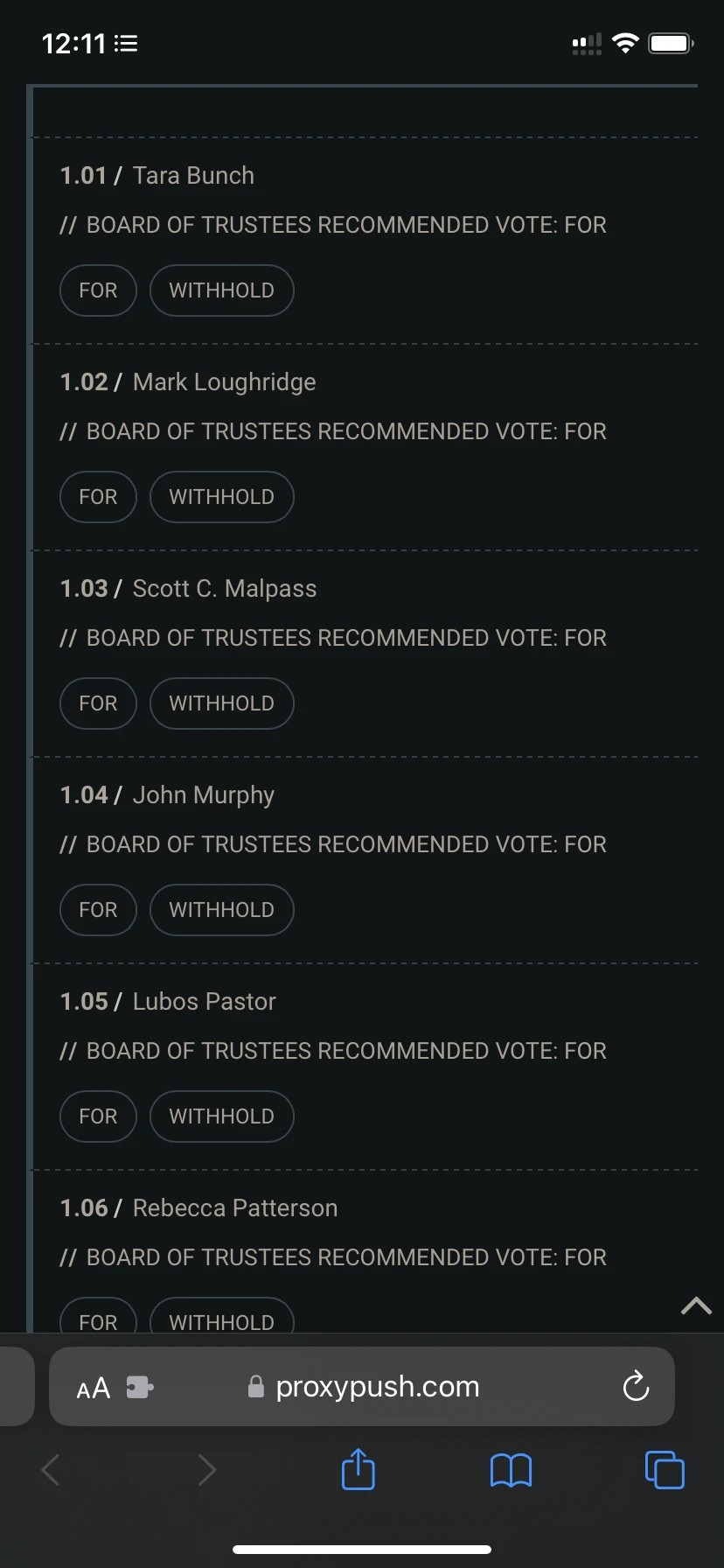Vote FOR Rebecca Patterson
724x1568 pixels.
(x=98, y=1319)
